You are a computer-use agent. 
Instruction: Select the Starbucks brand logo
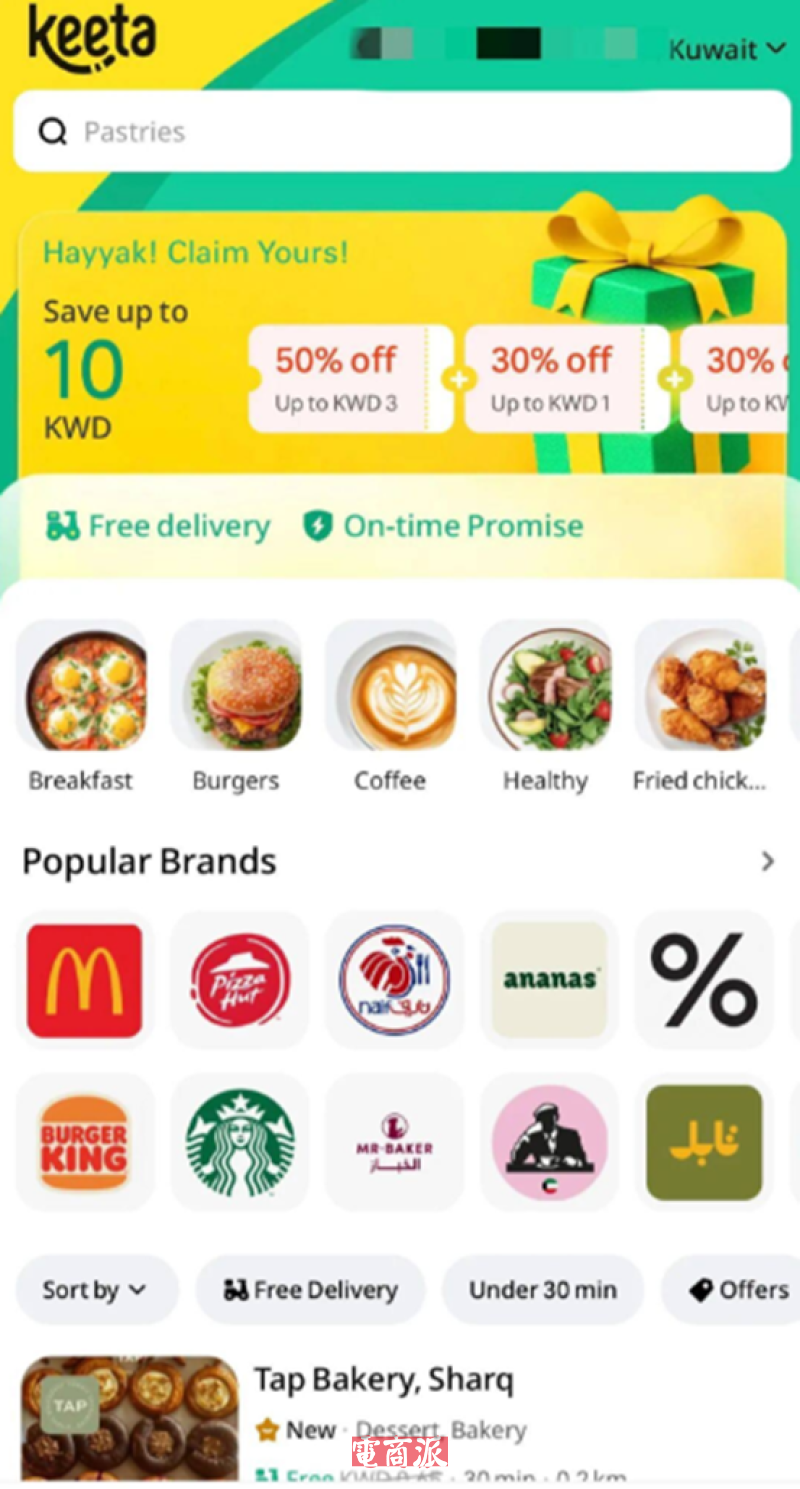click(240, 1143)
